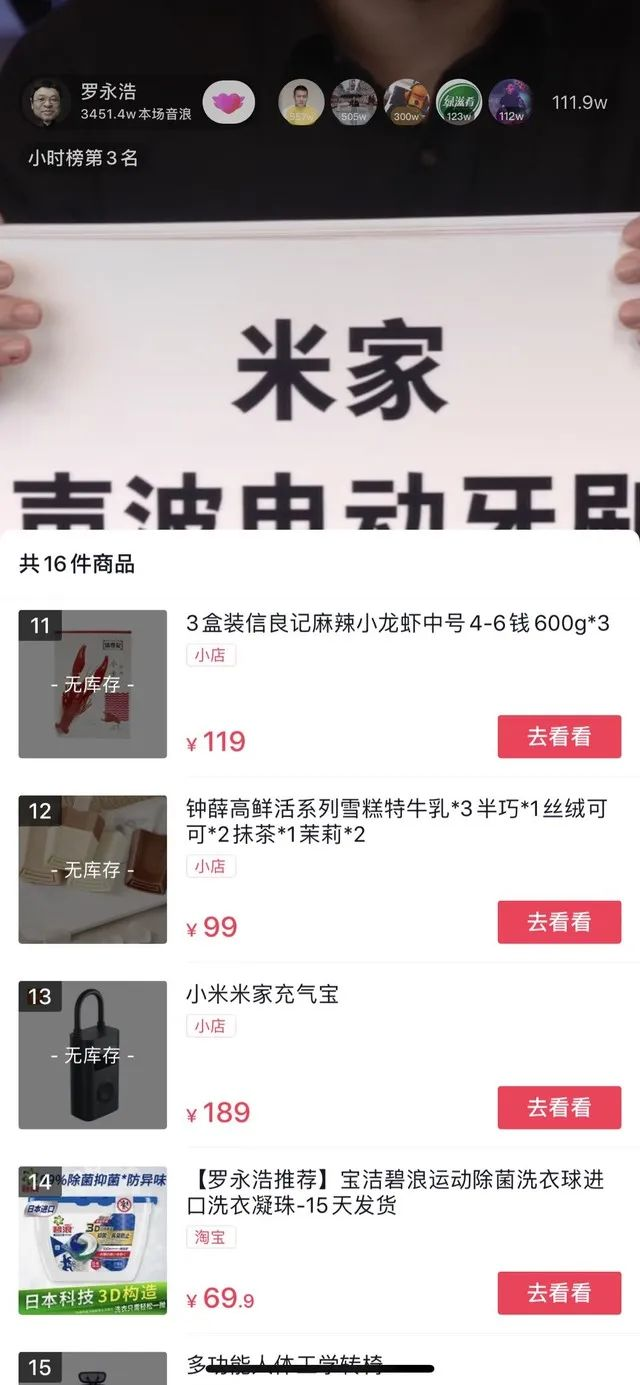
Task: Open product 13 air pump image
Action: pyautogui.click(x=93, y=1055)
